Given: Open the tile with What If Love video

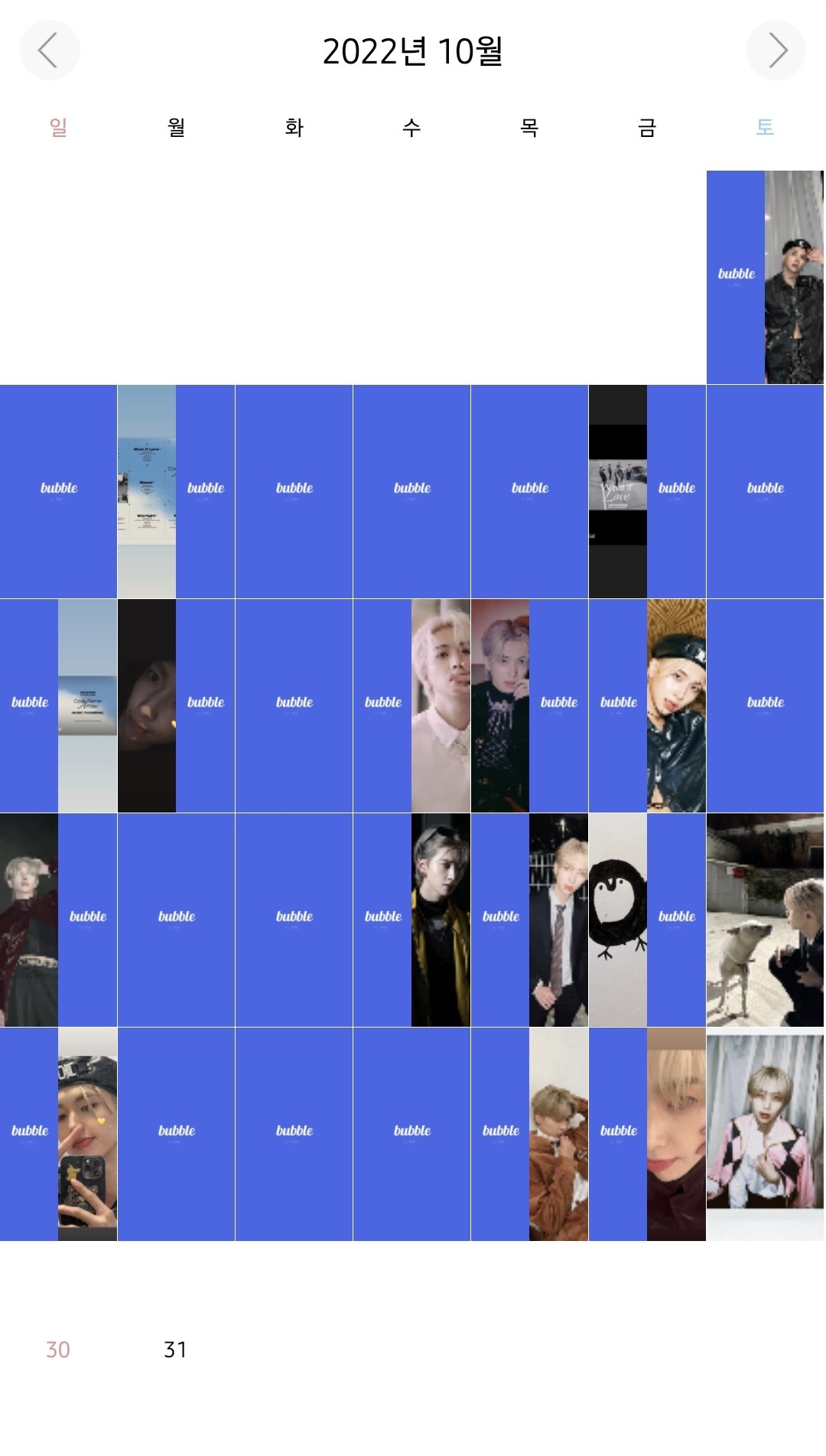Looking at the screenshot, I should pyautogui.click(x=647, y=491).
